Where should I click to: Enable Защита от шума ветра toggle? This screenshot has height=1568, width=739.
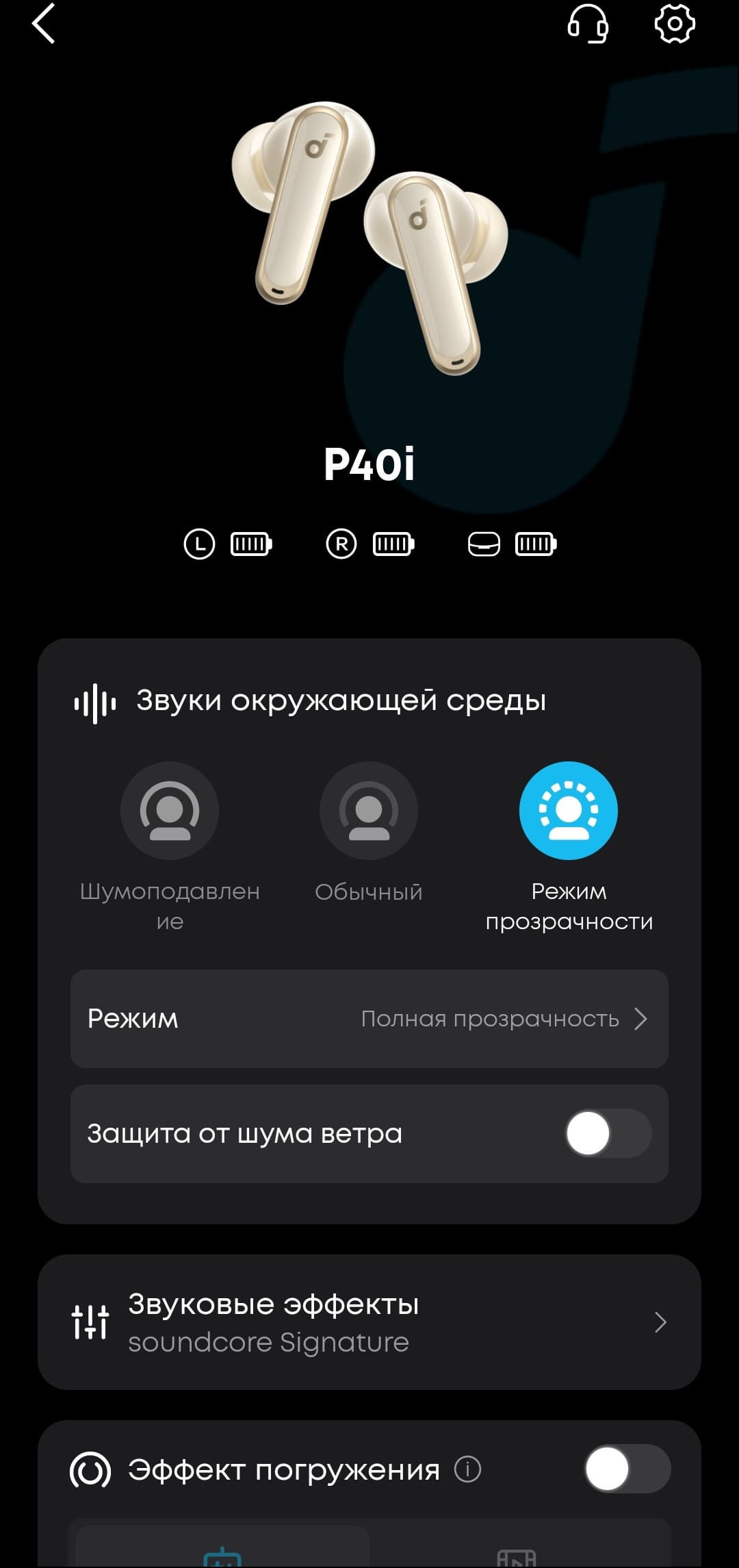pyautogui.click(x=608, y=1134)
